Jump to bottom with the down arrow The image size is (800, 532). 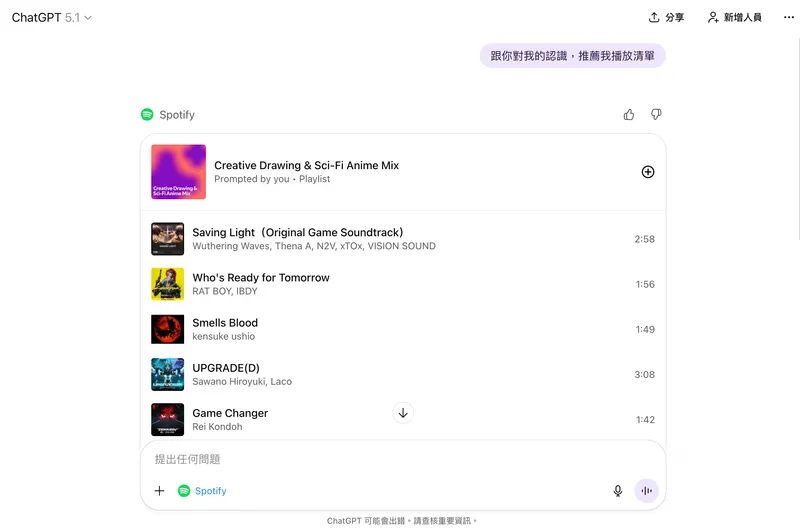click(x=403, y=412)
